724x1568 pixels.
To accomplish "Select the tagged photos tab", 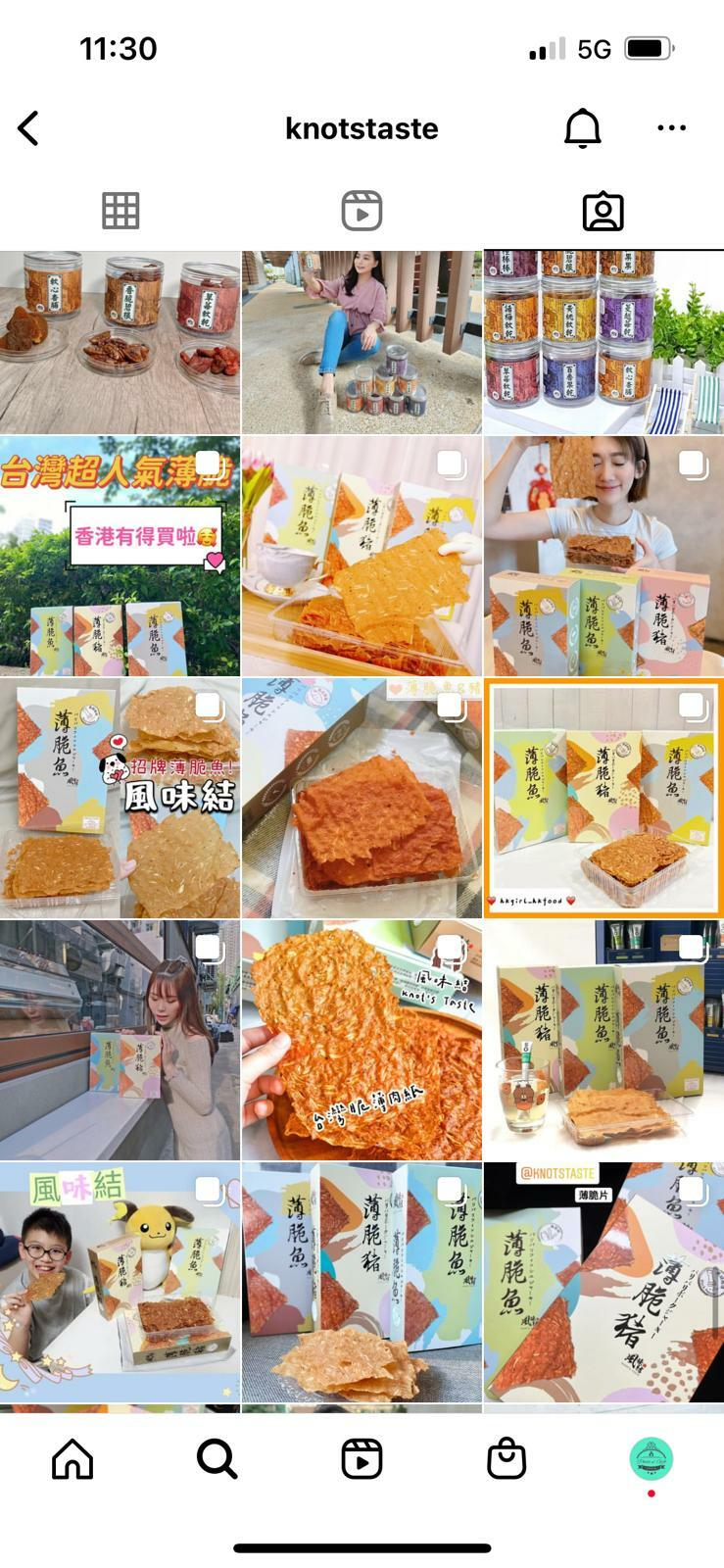I will pos(603,211).
